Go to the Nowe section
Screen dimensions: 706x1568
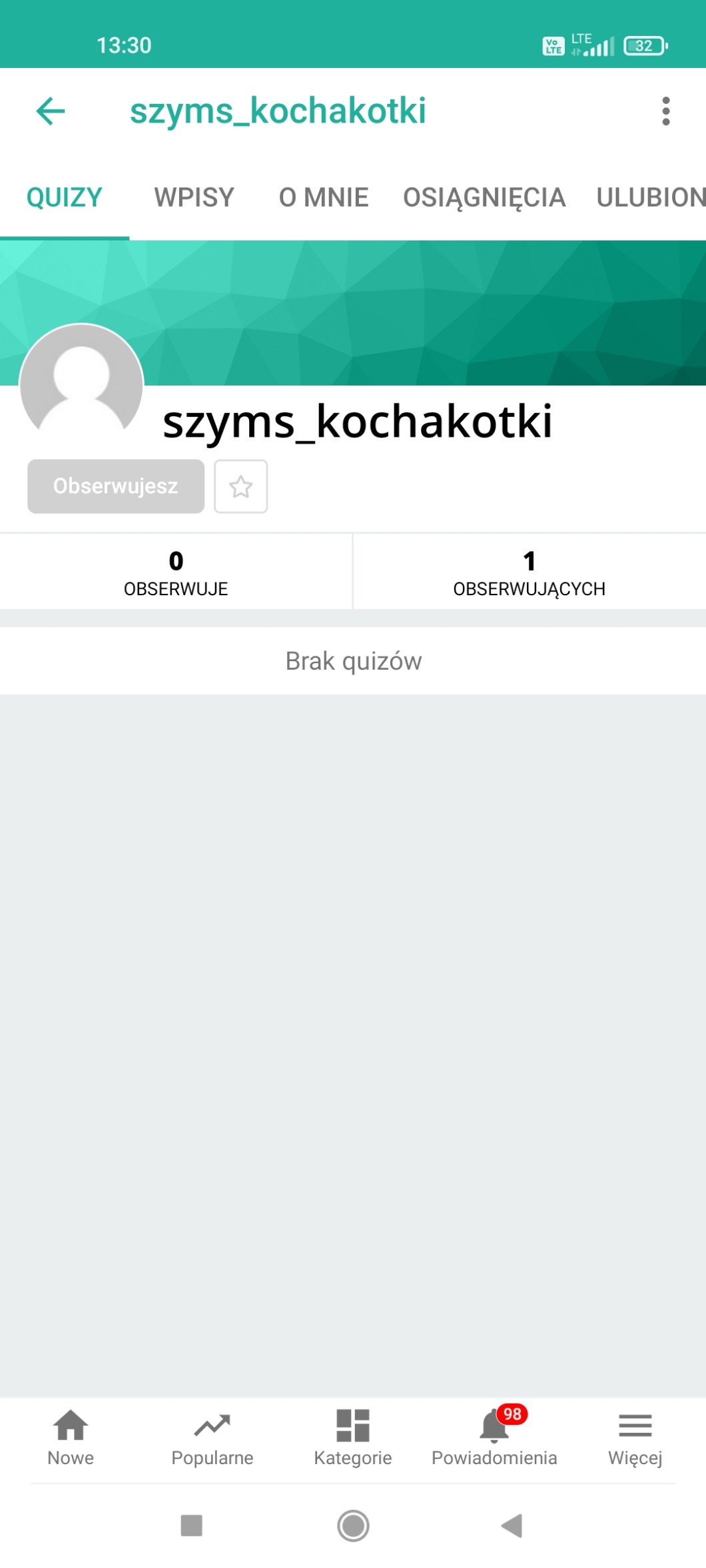tap(71, 1438)
